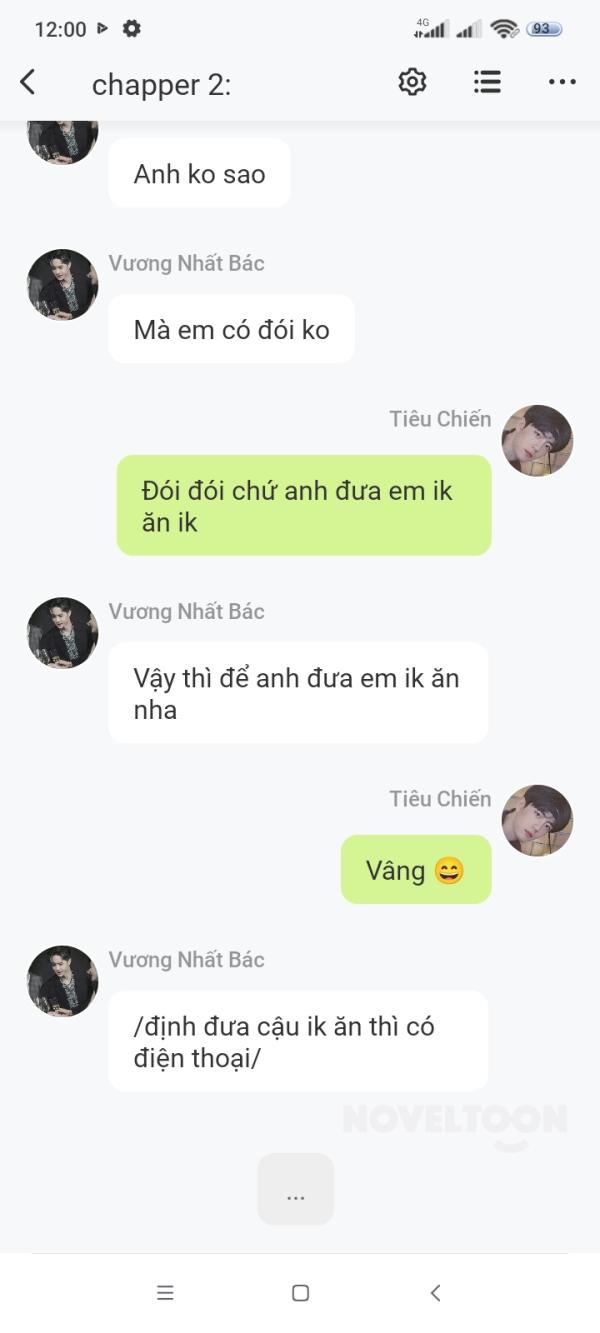This screenshot has height=1333, width=600.
Task: Open the three-dot overflow menu
Action: (562, 83)
